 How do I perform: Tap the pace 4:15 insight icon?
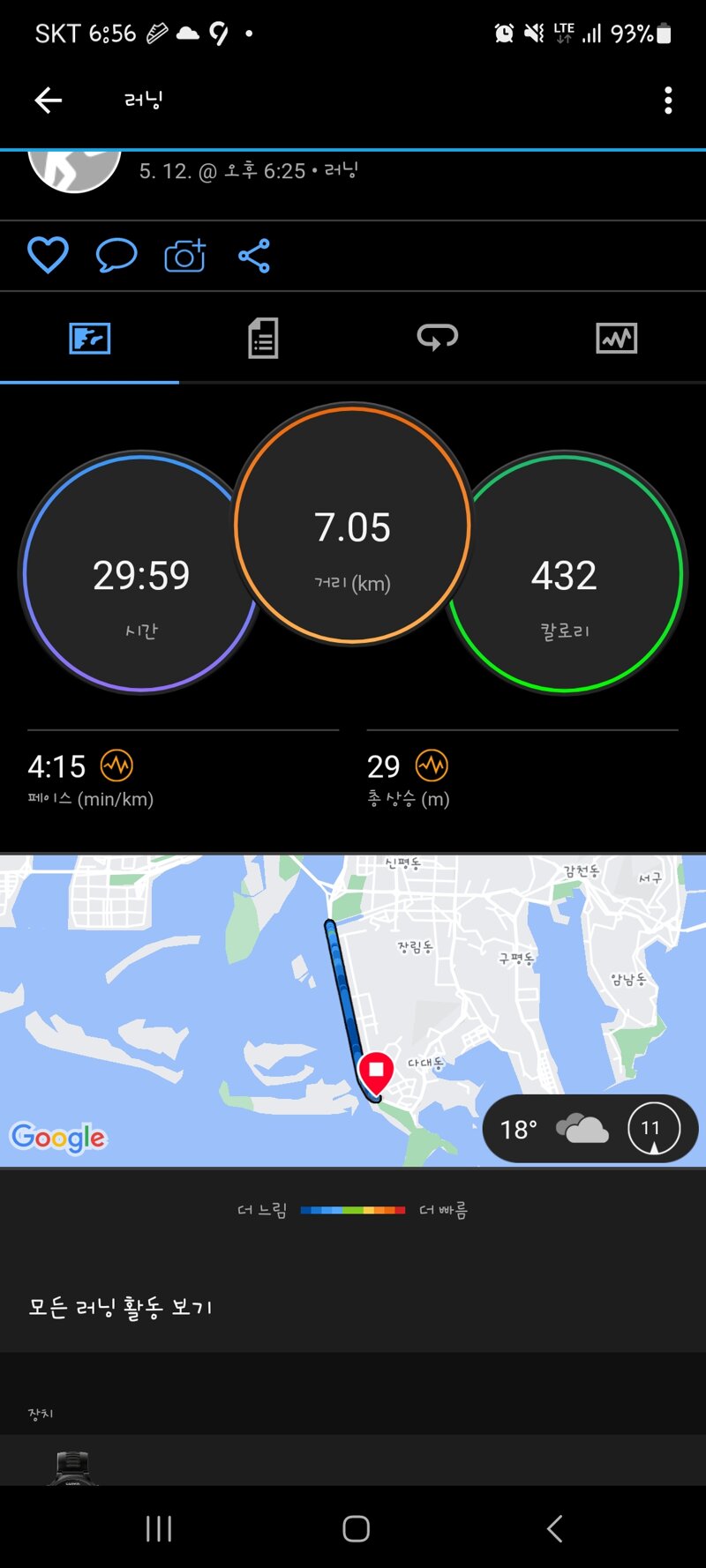116,765
